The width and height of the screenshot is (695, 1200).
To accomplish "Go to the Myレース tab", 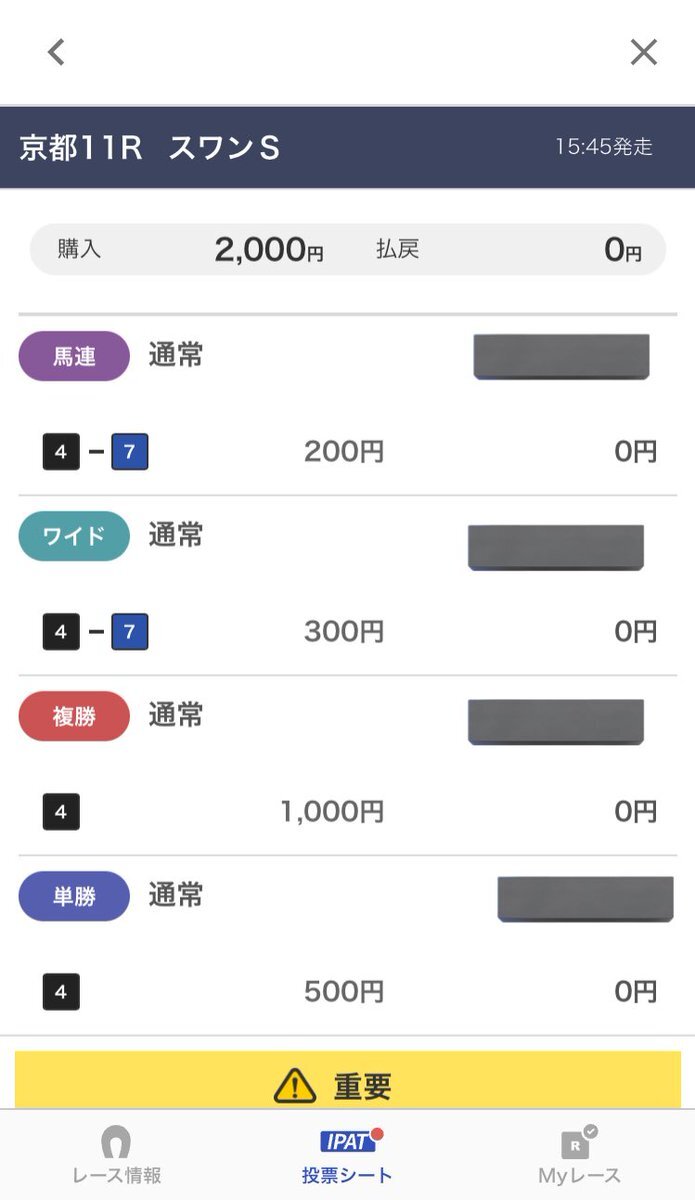I will tap(579, 1156).
